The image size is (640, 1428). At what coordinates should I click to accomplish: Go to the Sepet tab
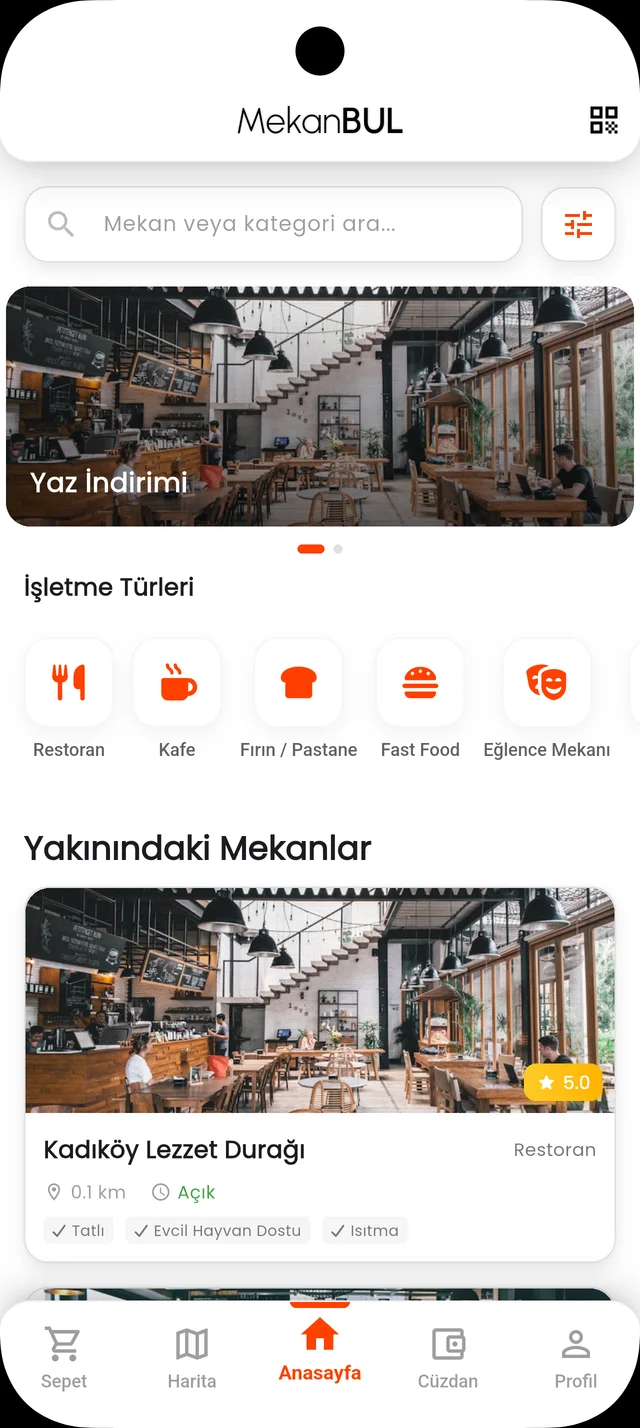tap(64, 1358)
